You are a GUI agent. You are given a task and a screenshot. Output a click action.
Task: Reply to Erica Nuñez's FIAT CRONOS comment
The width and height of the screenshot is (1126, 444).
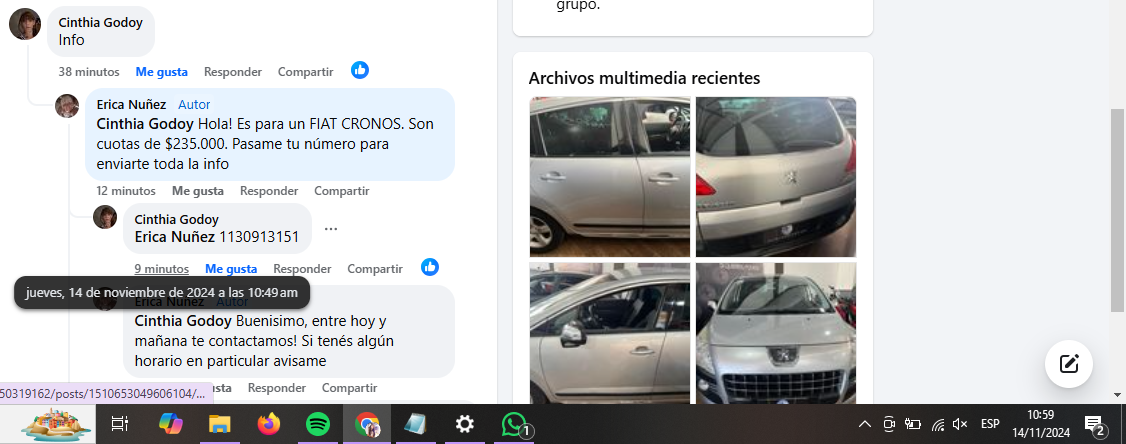269,191
